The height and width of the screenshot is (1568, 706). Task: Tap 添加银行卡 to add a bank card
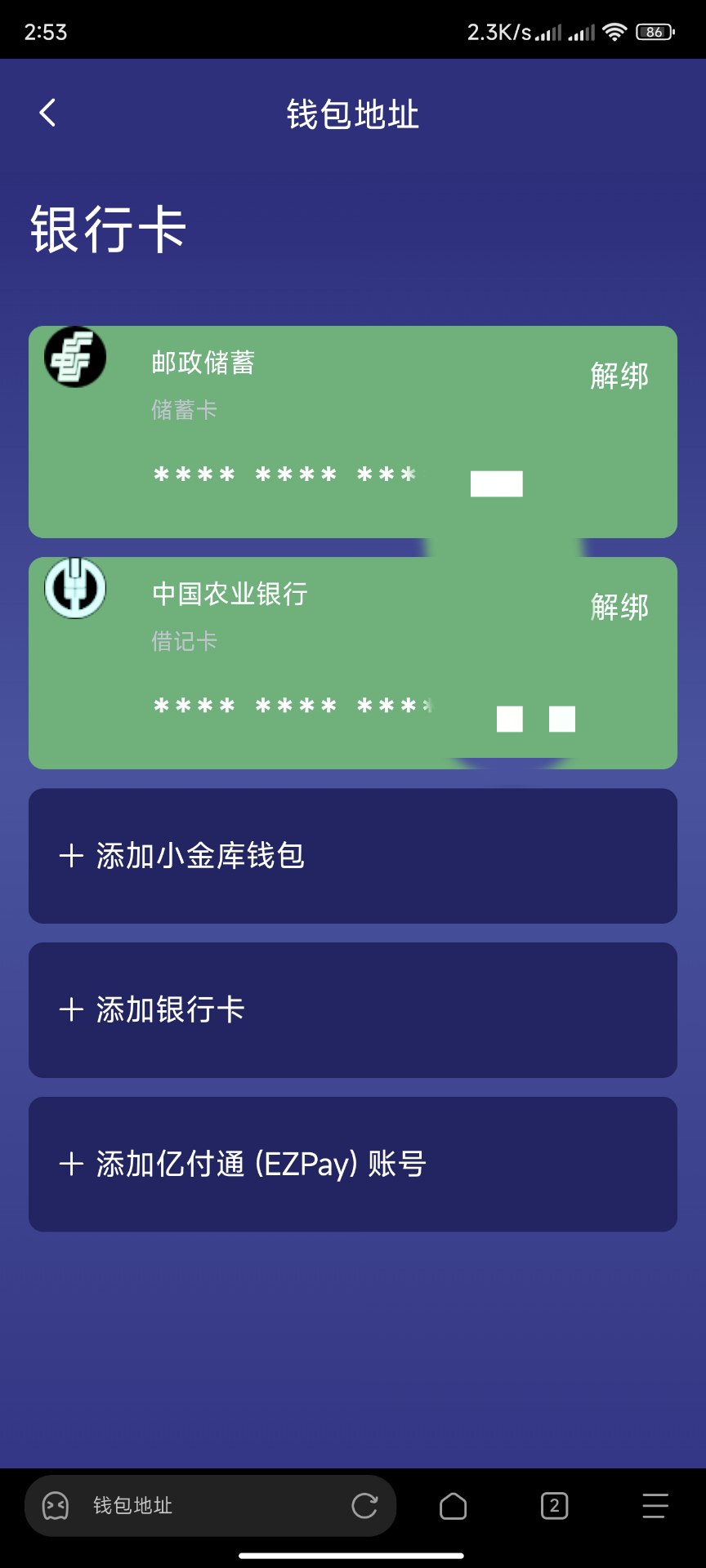coord(352,1009)
